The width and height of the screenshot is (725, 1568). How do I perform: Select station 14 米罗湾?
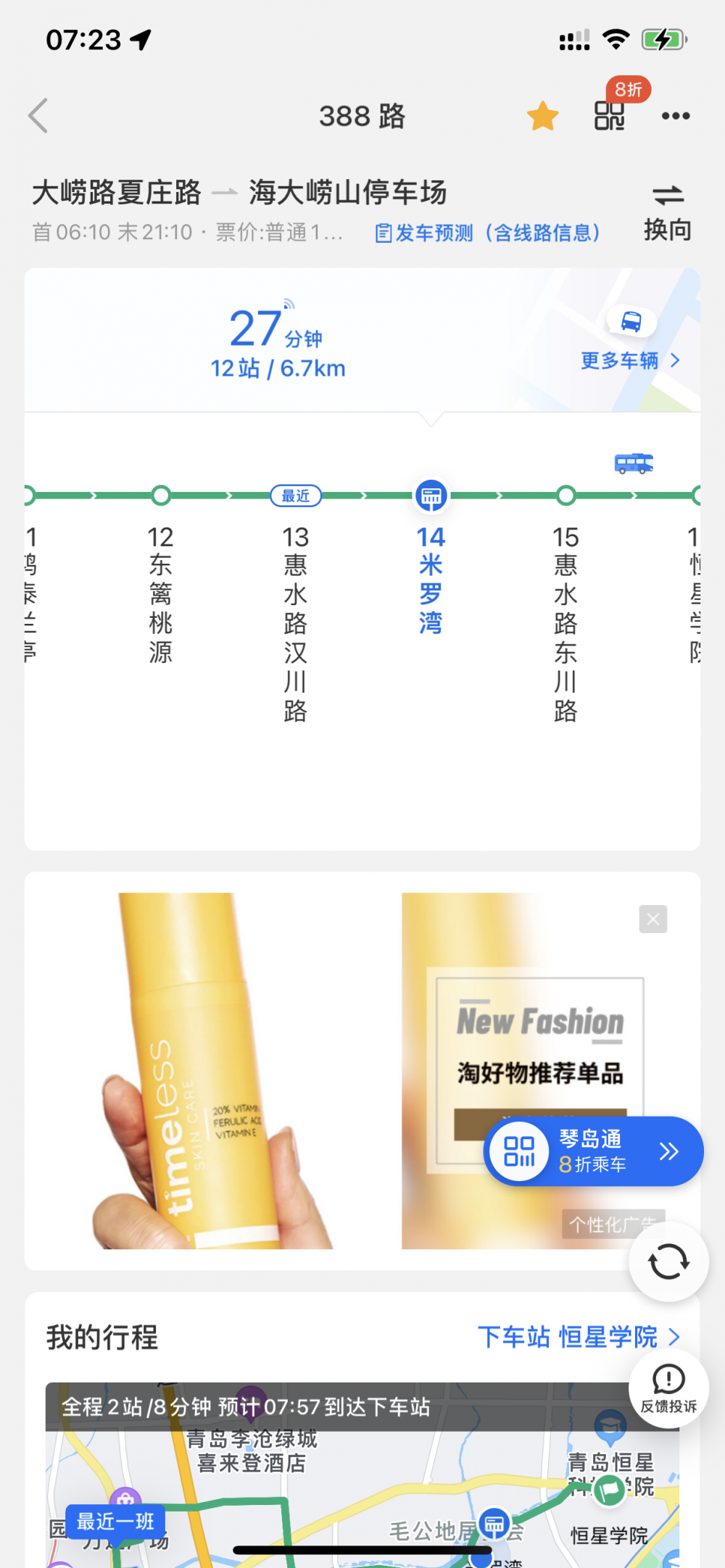coord(431,580)
